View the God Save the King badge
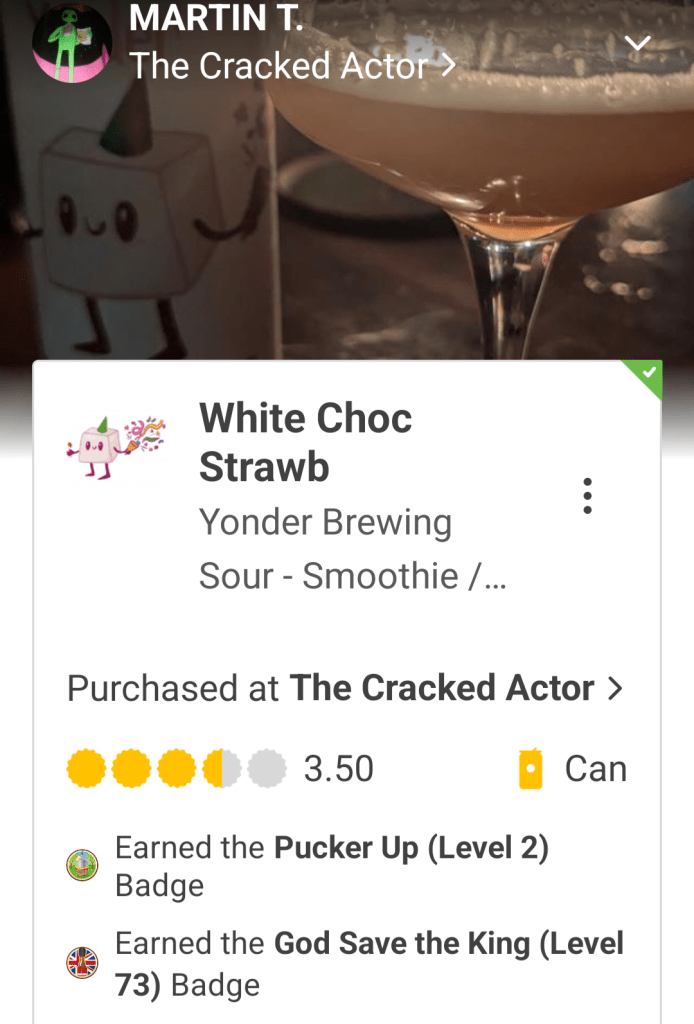Screen dimensions: 694x1024 pyautogui.click(x=368, y=962)
